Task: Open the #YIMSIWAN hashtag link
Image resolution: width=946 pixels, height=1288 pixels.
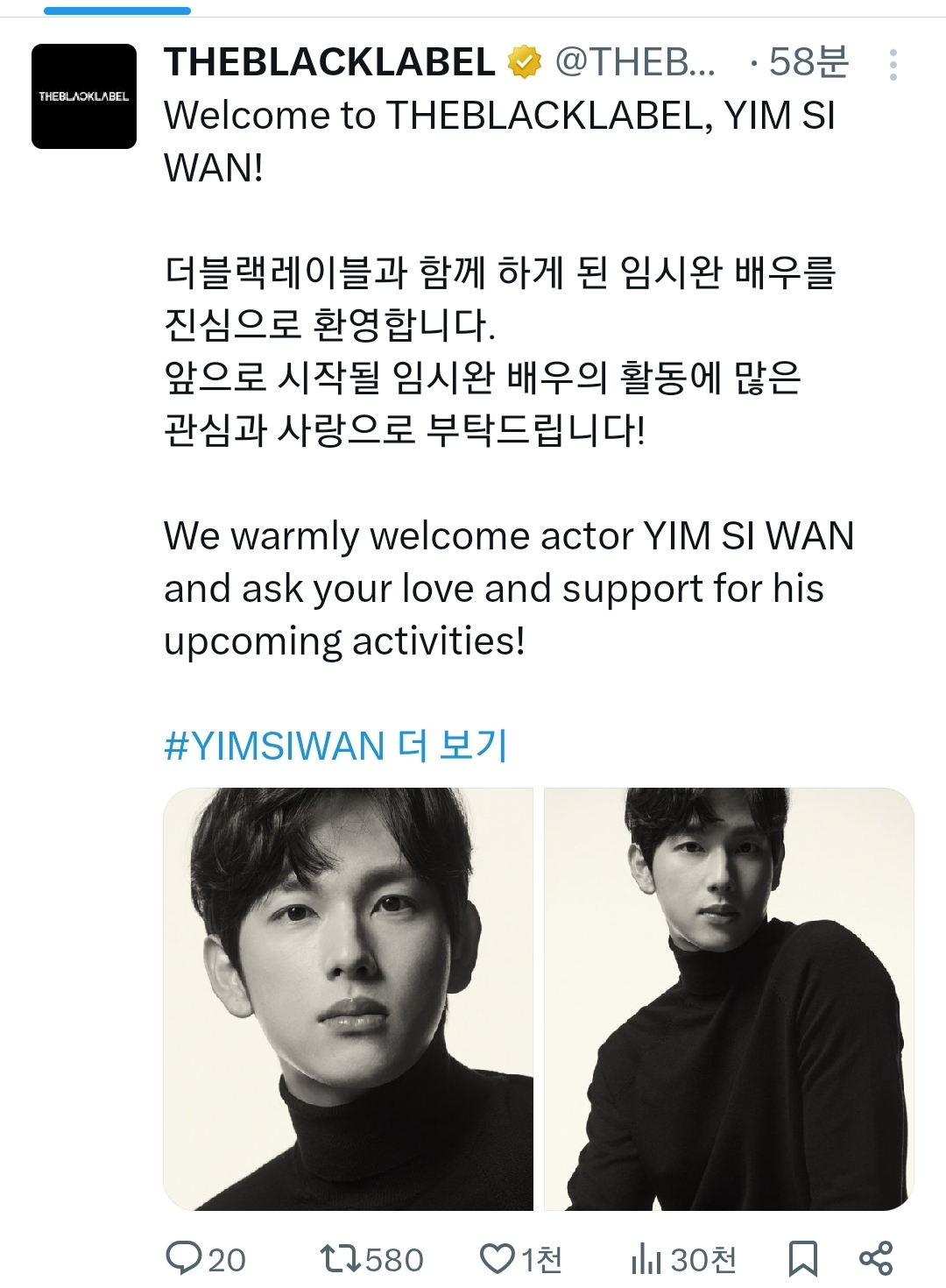Action: coord(274,747)
